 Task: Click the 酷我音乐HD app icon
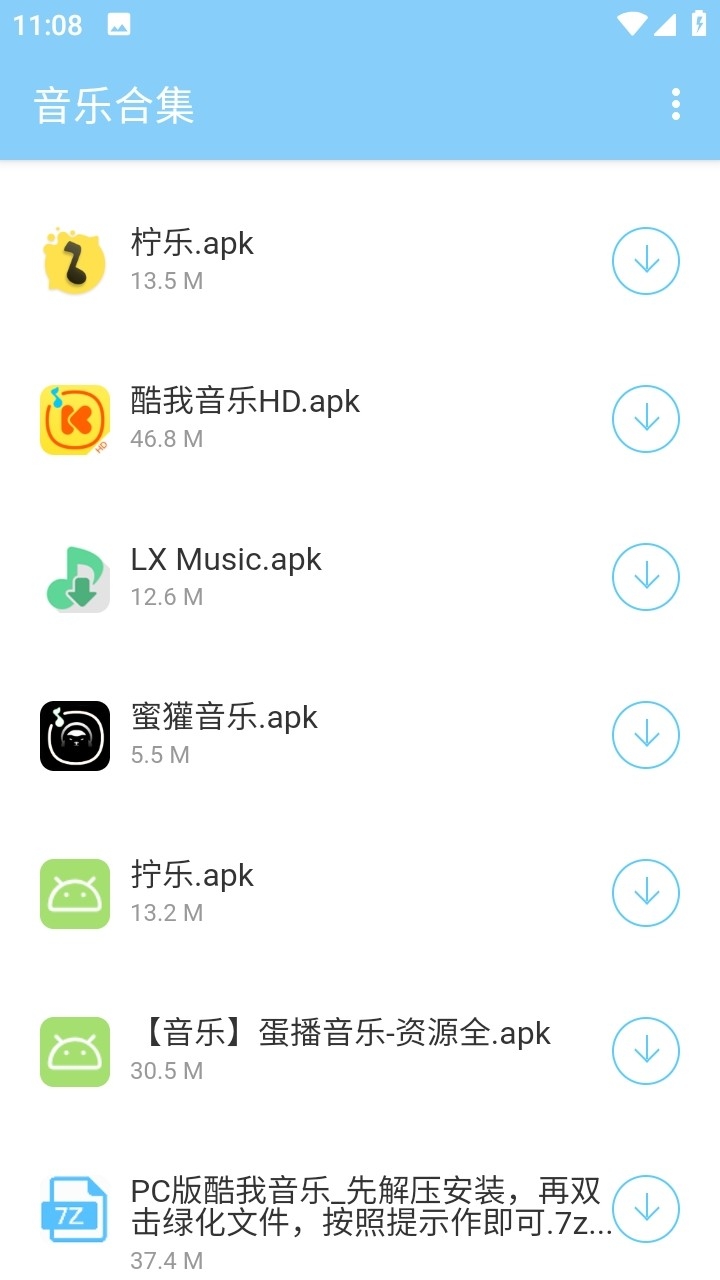click(x=74, y=418)
